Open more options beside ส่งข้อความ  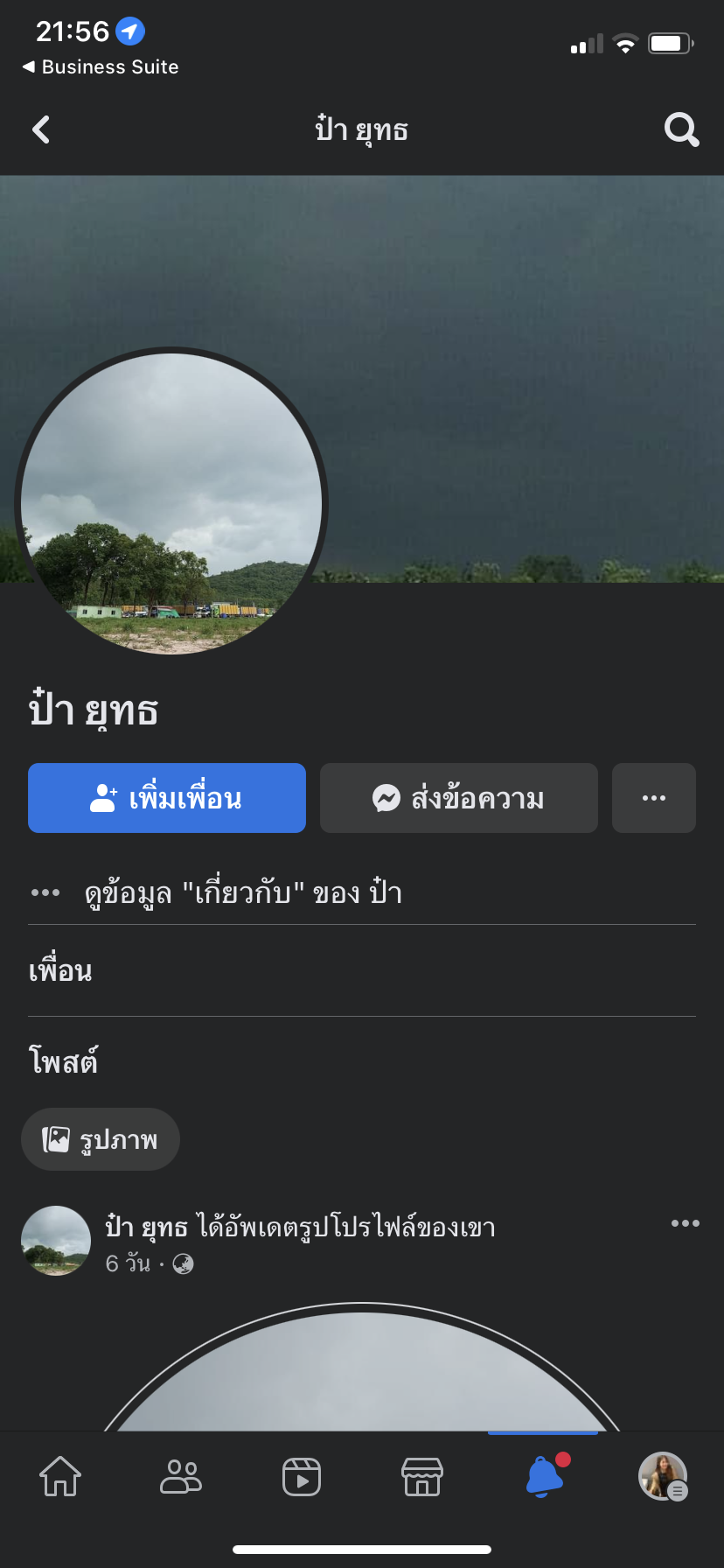point(654,798)
